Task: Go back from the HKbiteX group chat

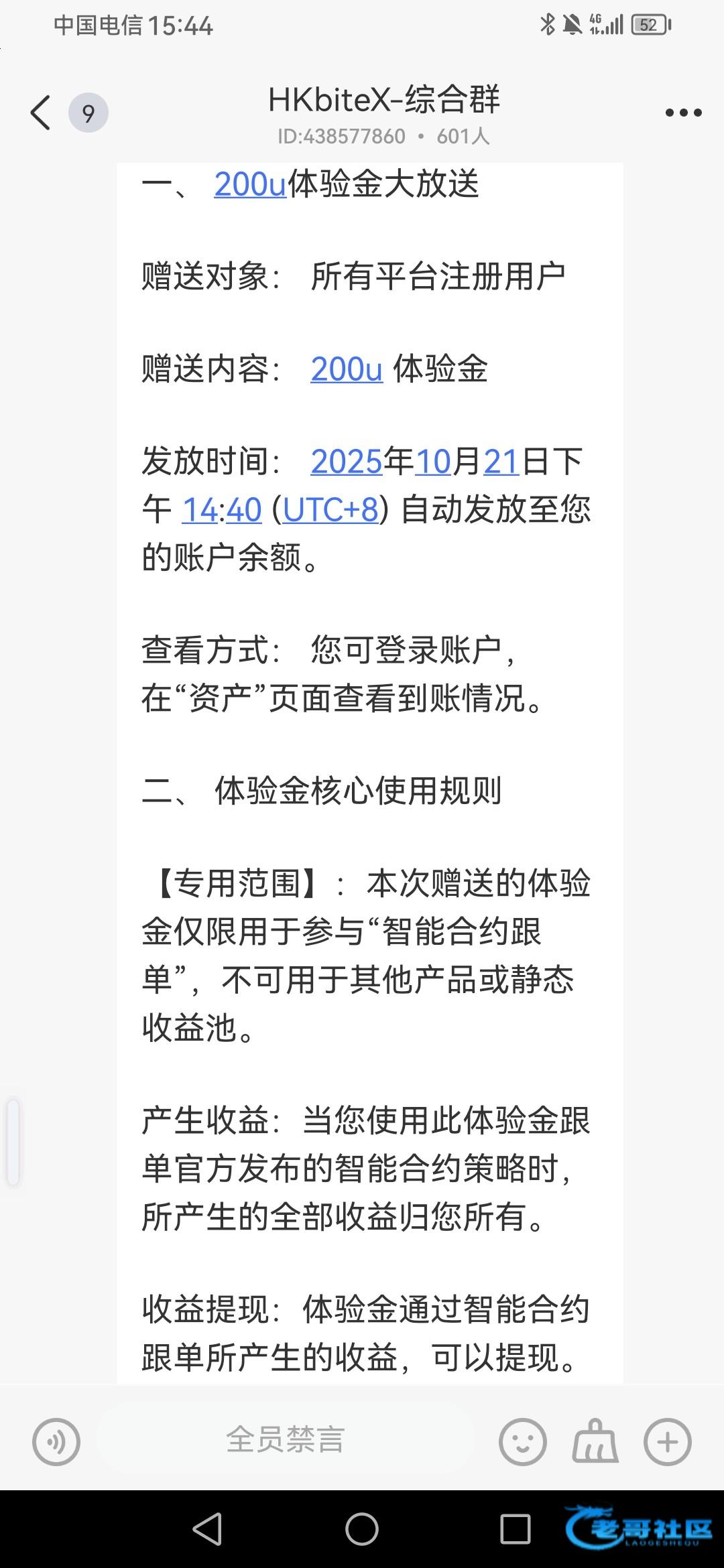Action: [40, 113]
